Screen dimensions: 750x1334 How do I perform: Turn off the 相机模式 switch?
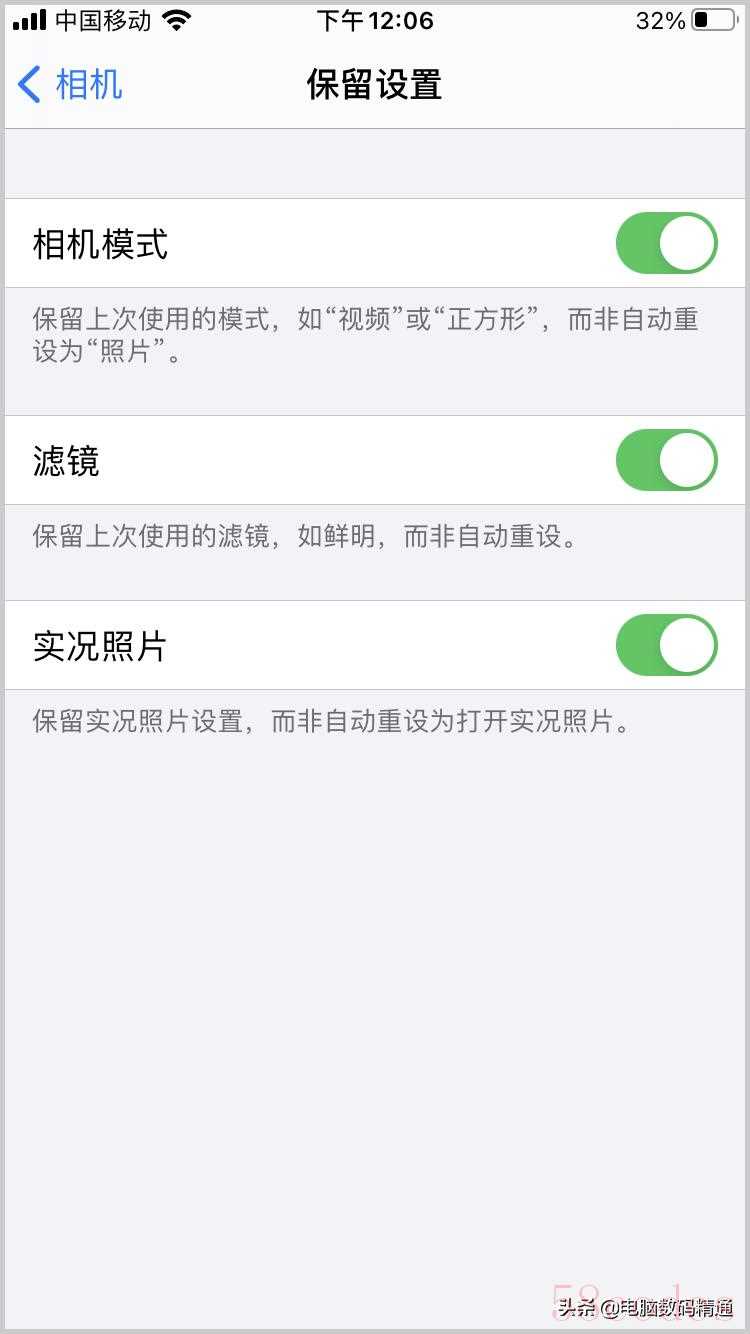666,243
